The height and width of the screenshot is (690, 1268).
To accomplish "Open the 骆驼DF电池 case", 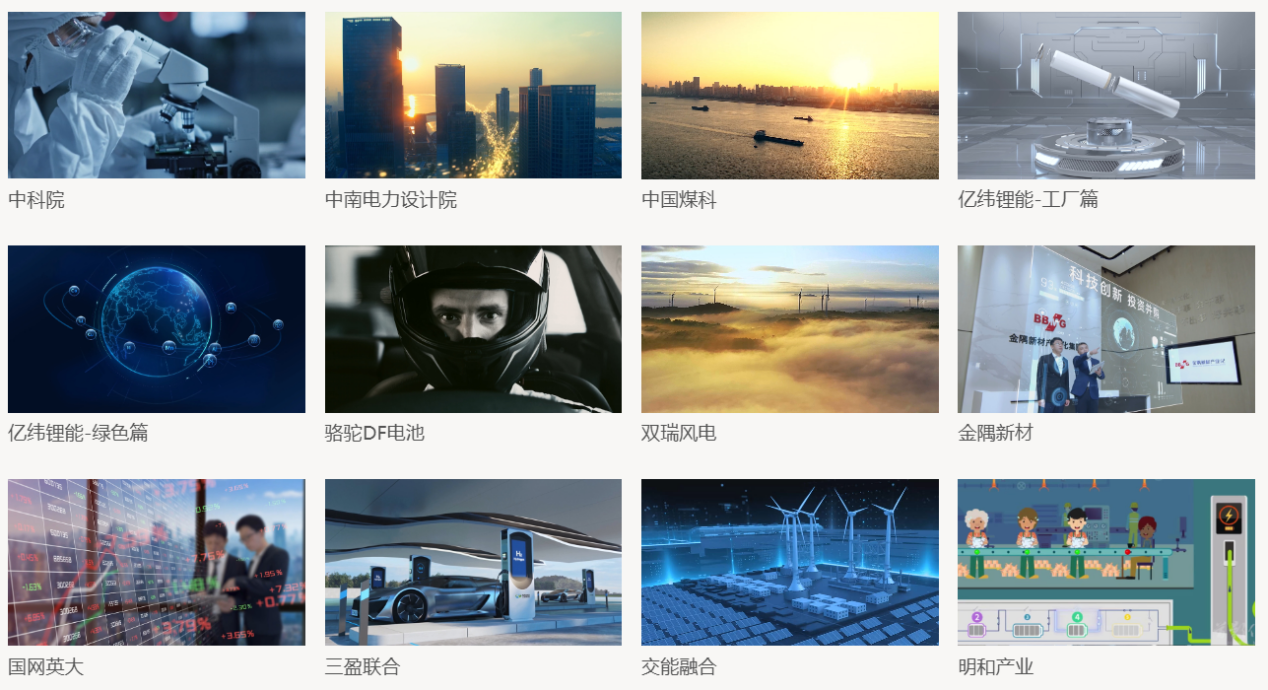I will (473, 329).
